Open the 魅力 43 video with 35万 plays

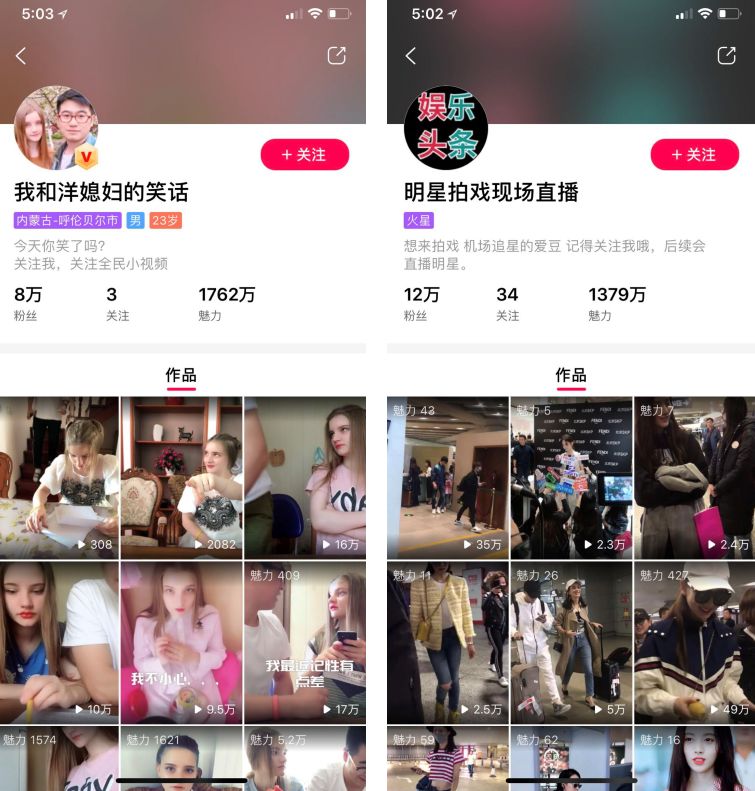tap(447, 477)
